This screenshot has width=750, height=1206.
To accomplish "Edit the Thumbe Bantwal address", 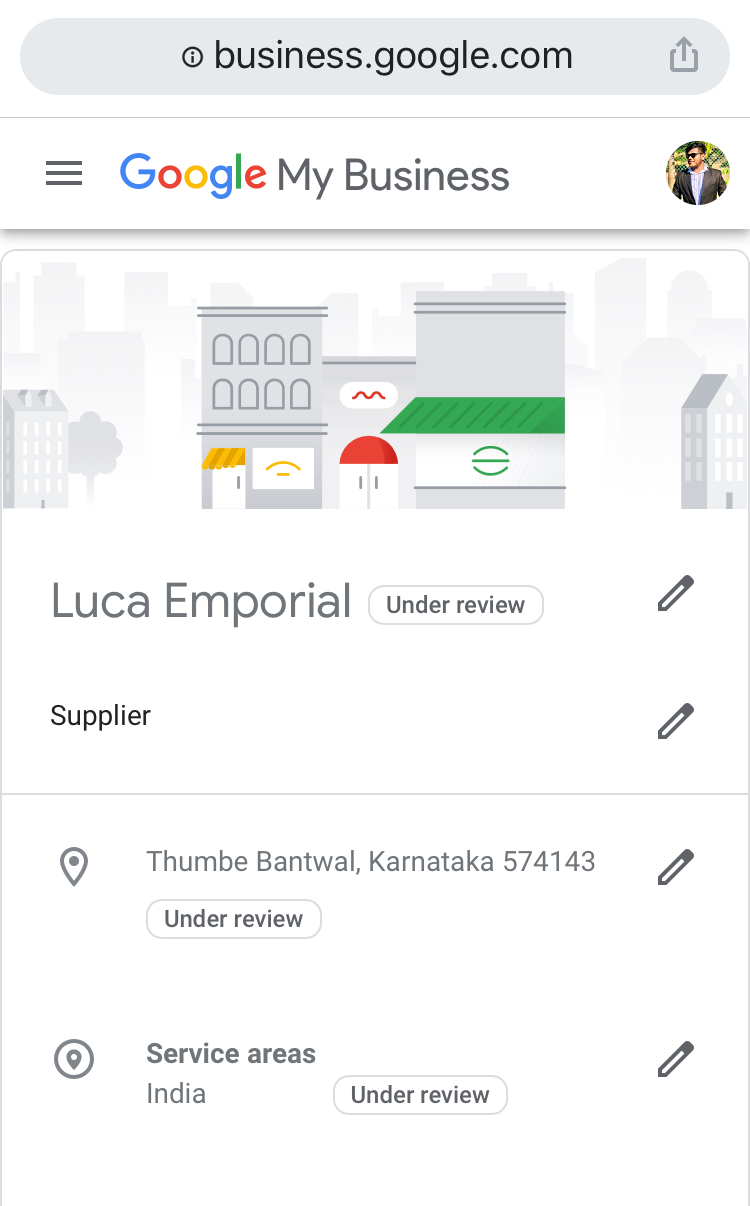I will (676, 866).
